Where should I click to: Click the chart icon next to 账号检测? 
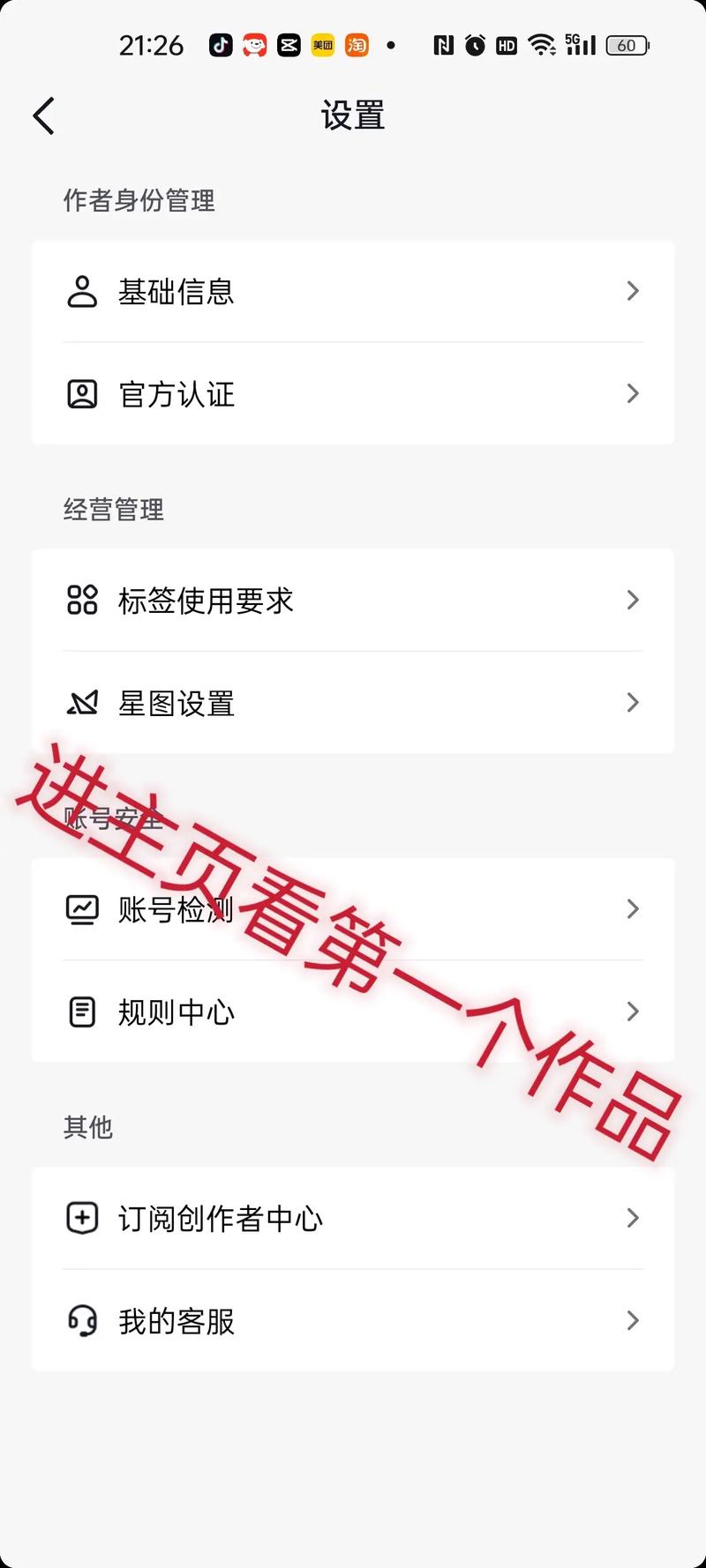point(82,909)
